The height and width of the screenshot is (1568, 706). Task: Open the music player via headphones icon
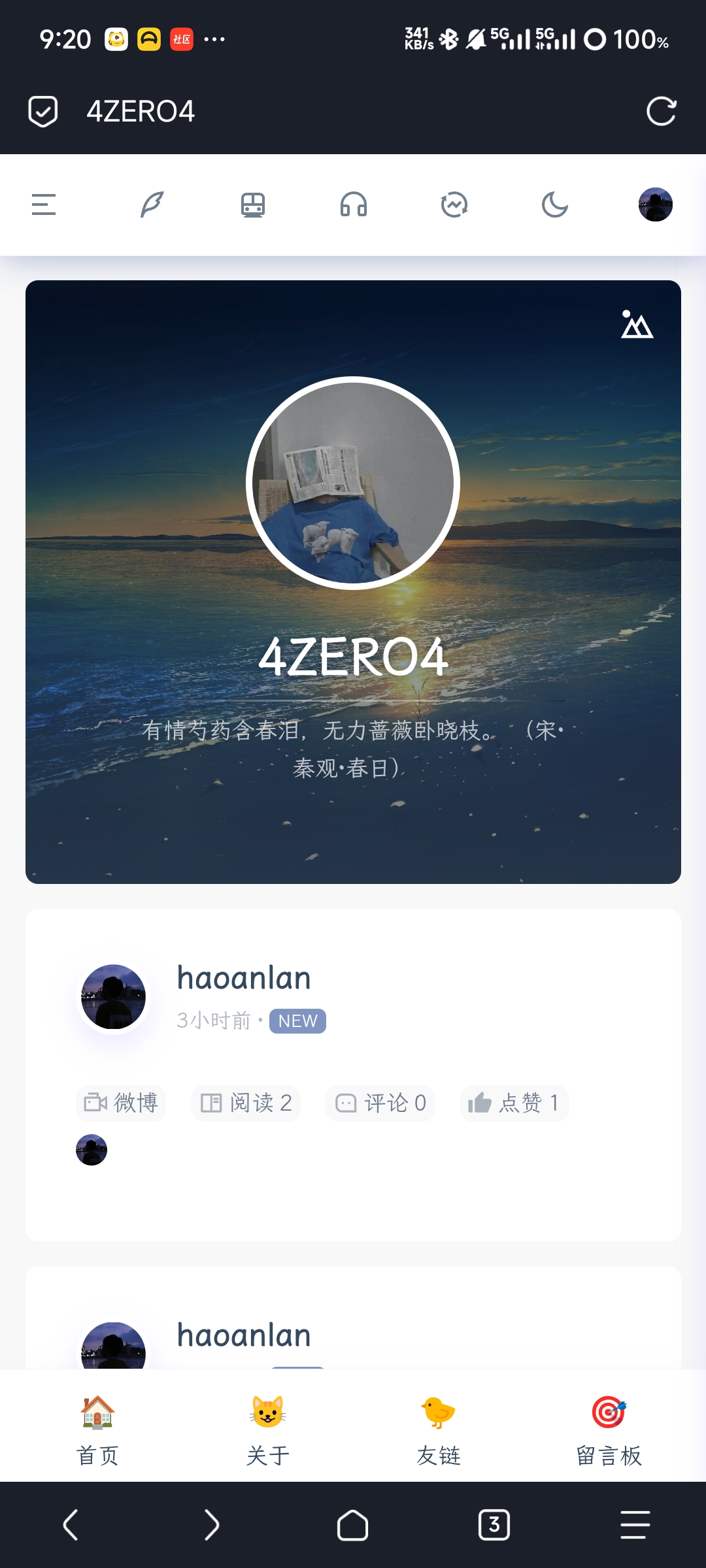pyautogui.click(x=354, y=204)
